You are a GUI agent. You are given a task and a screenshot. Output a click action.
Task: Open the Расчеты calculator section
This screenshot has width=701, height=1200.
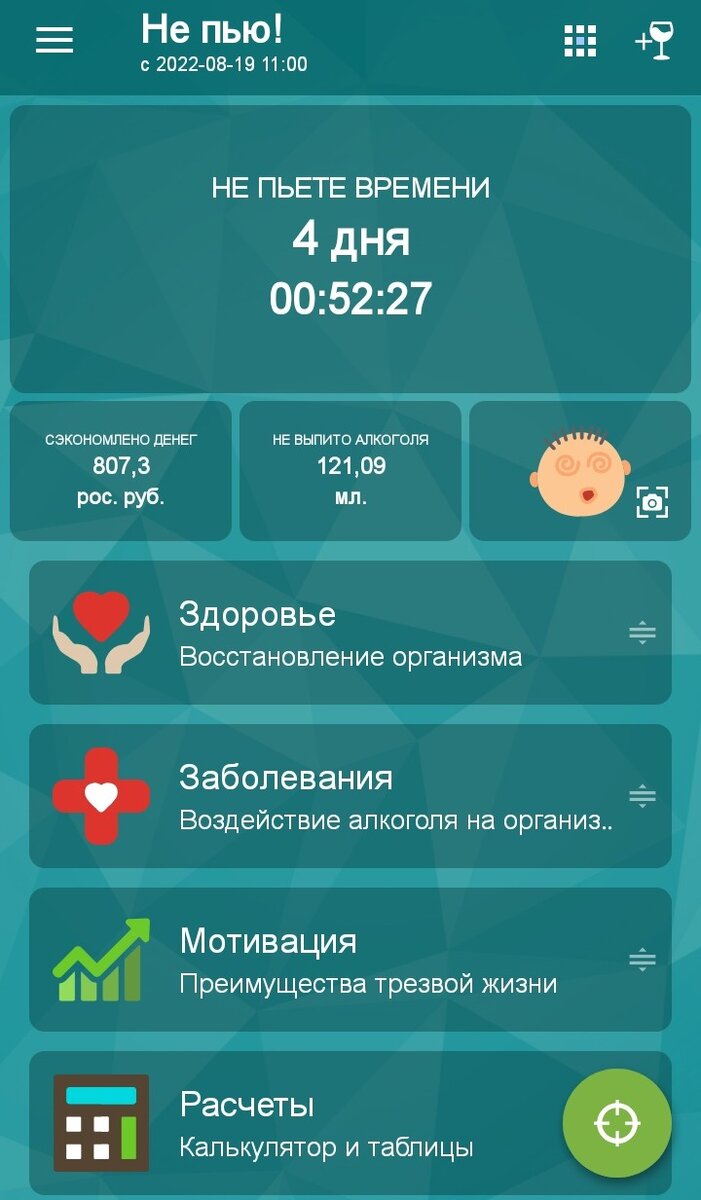pos(300,1123)
